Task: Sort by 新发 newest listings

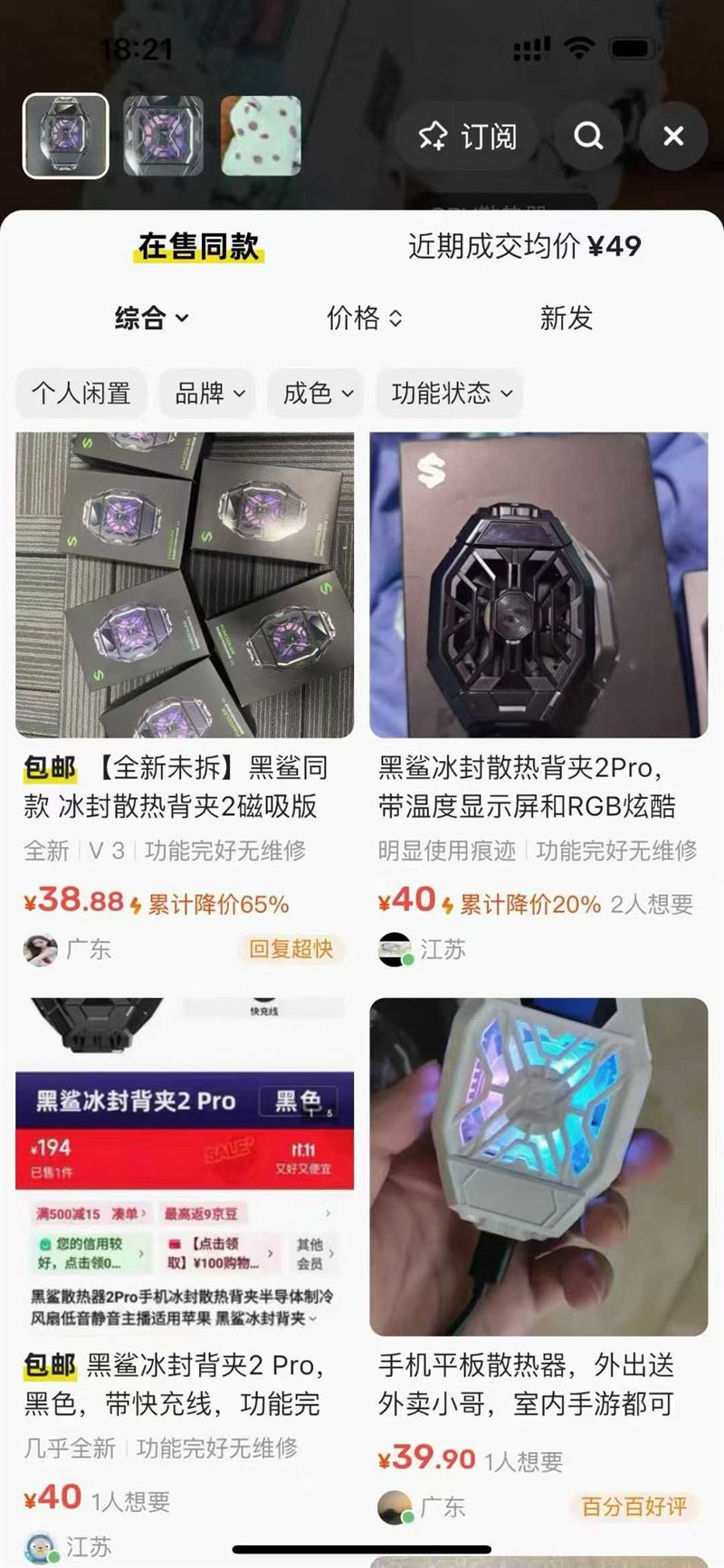Action: point(566,318)
